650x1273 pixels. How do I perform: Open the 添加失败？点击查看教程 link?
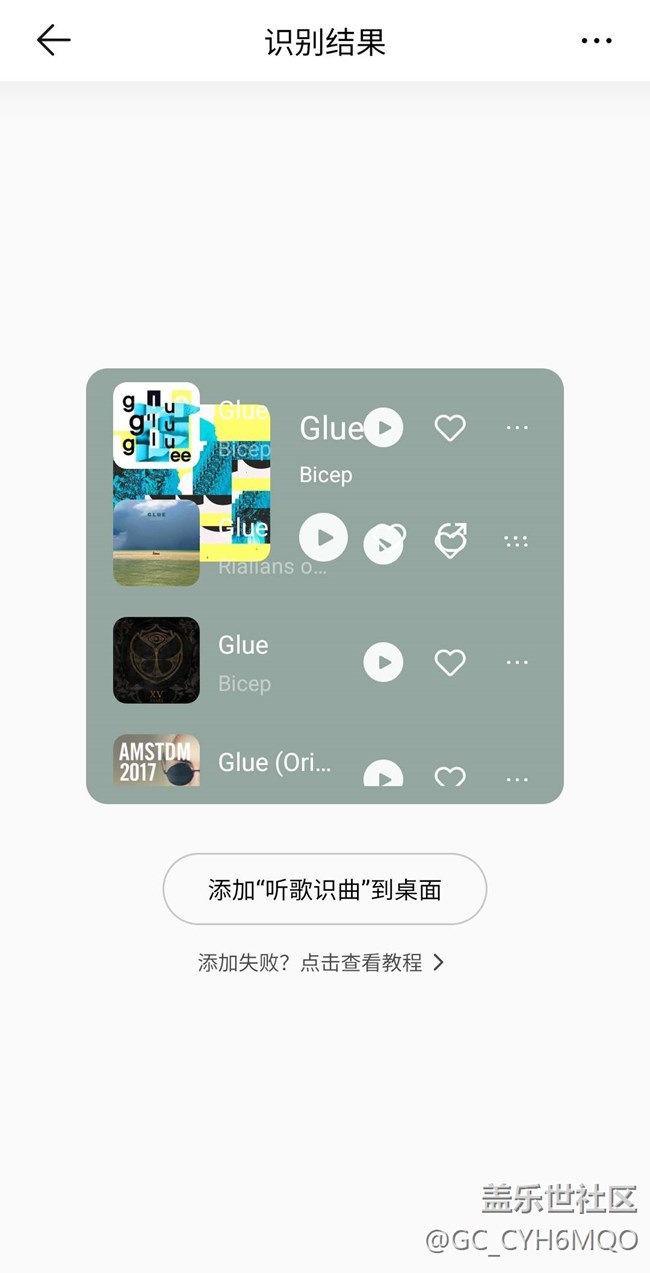(320, 962)
